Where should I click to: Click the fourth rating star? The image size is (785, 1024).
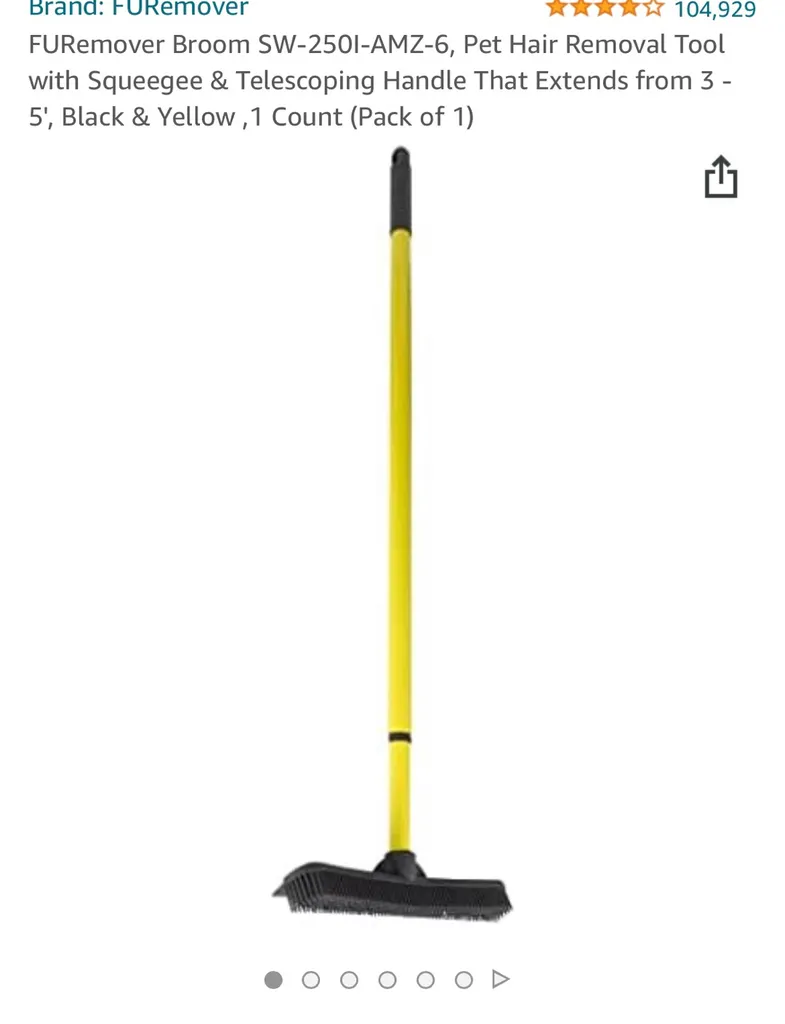(x=630, y=8)
